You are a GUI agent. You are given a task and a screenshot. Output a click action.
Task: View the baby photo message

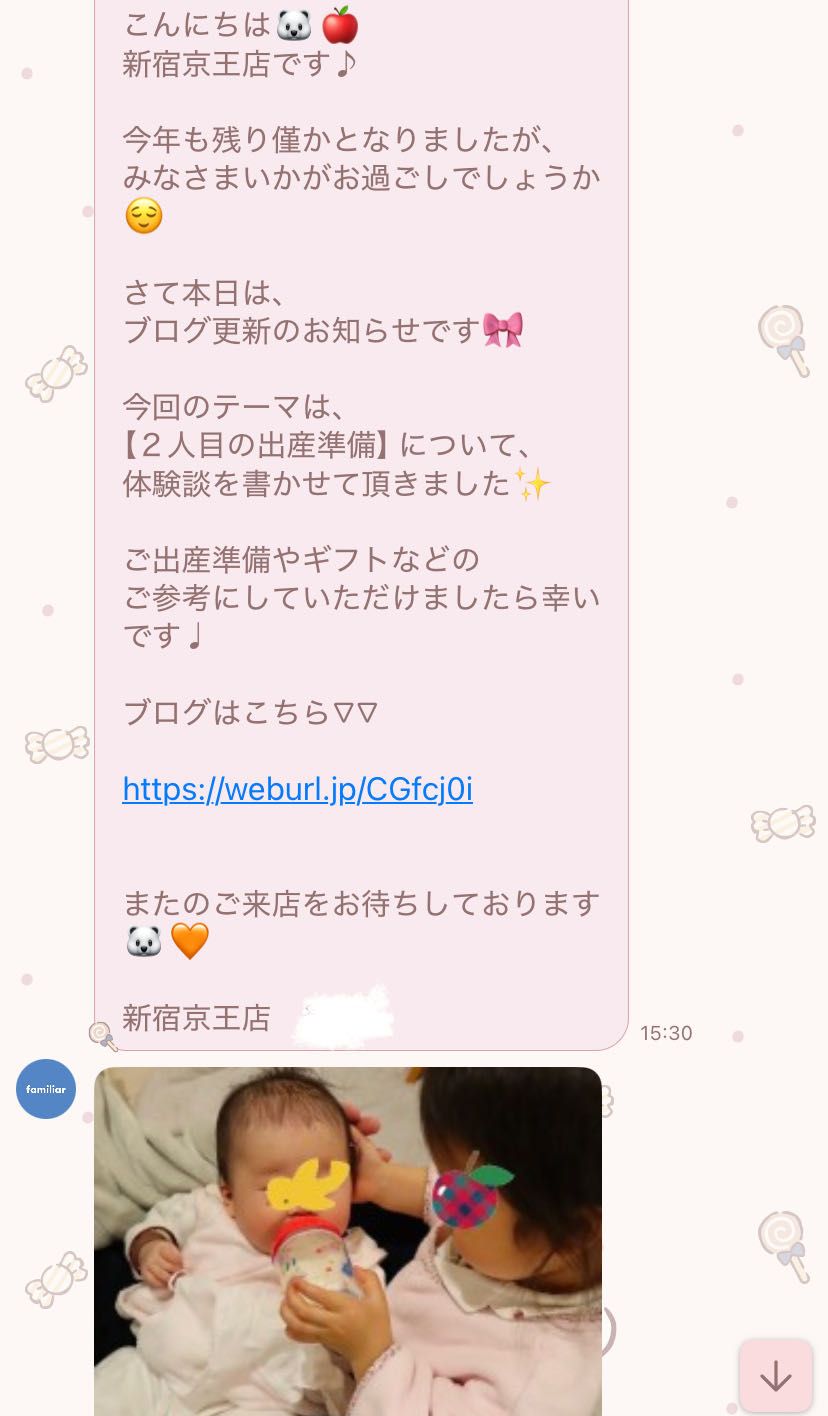tap(347, 1240)
